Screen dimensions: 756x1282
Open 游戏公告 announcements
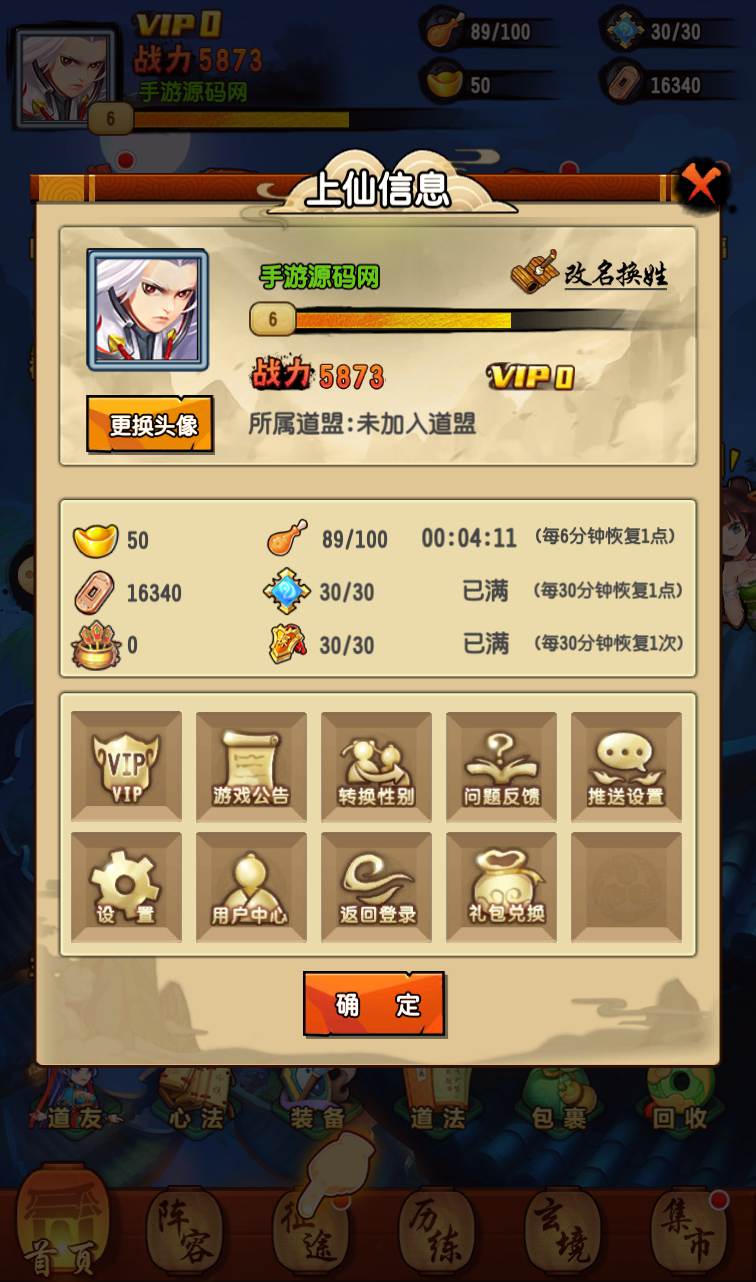click(251, 766)
